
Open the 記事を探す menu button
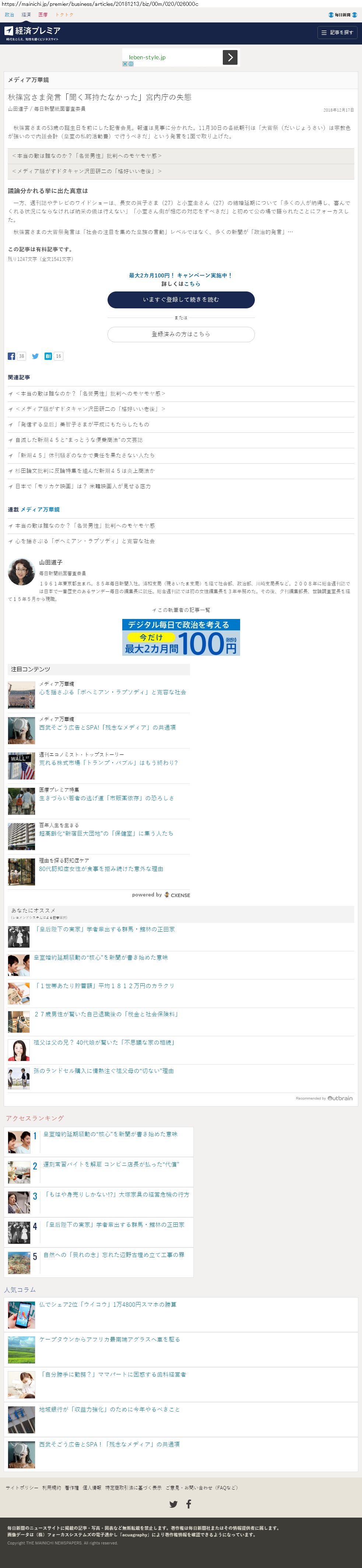point(337,32)
